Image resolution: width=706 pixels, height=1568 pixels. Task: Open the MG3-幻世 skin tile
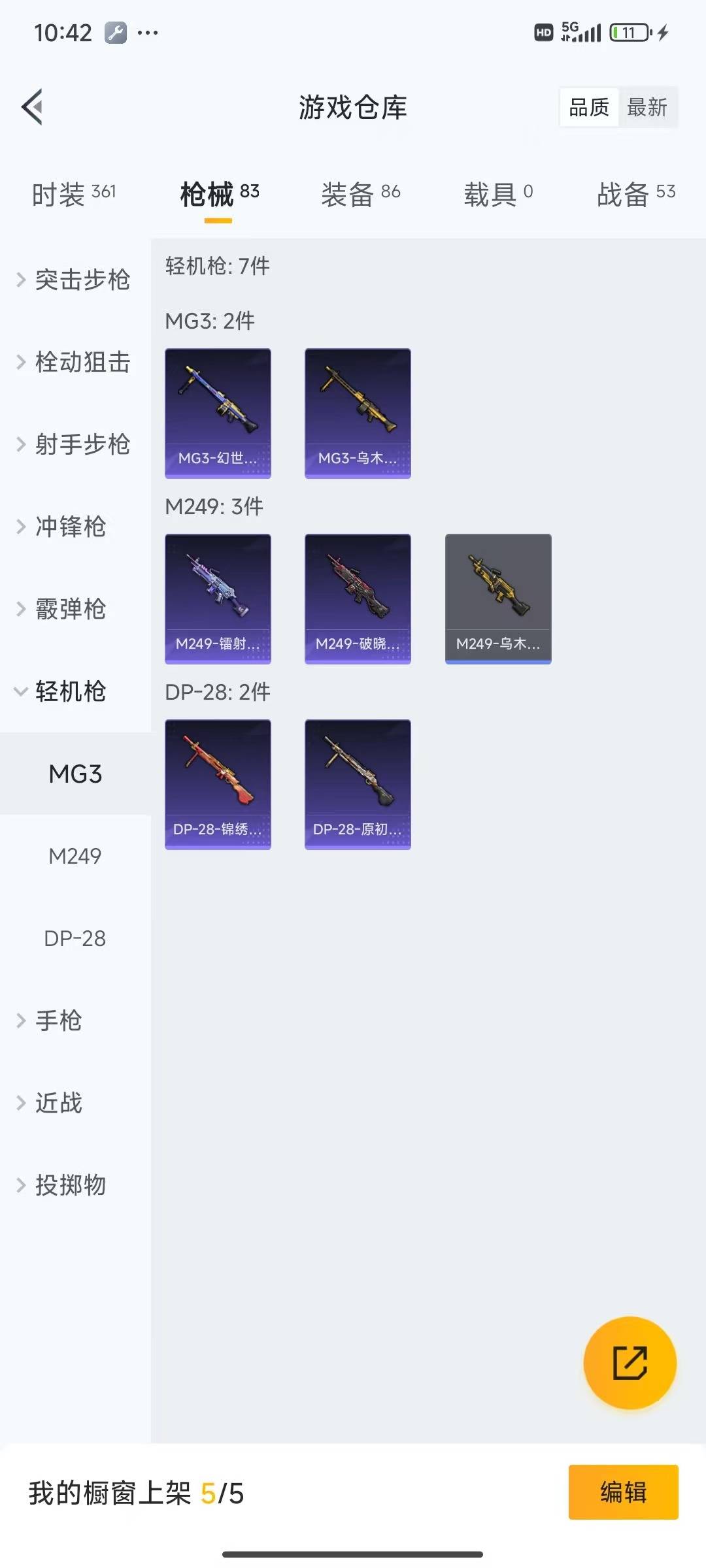pyautogui.click(x=218, y=413)
